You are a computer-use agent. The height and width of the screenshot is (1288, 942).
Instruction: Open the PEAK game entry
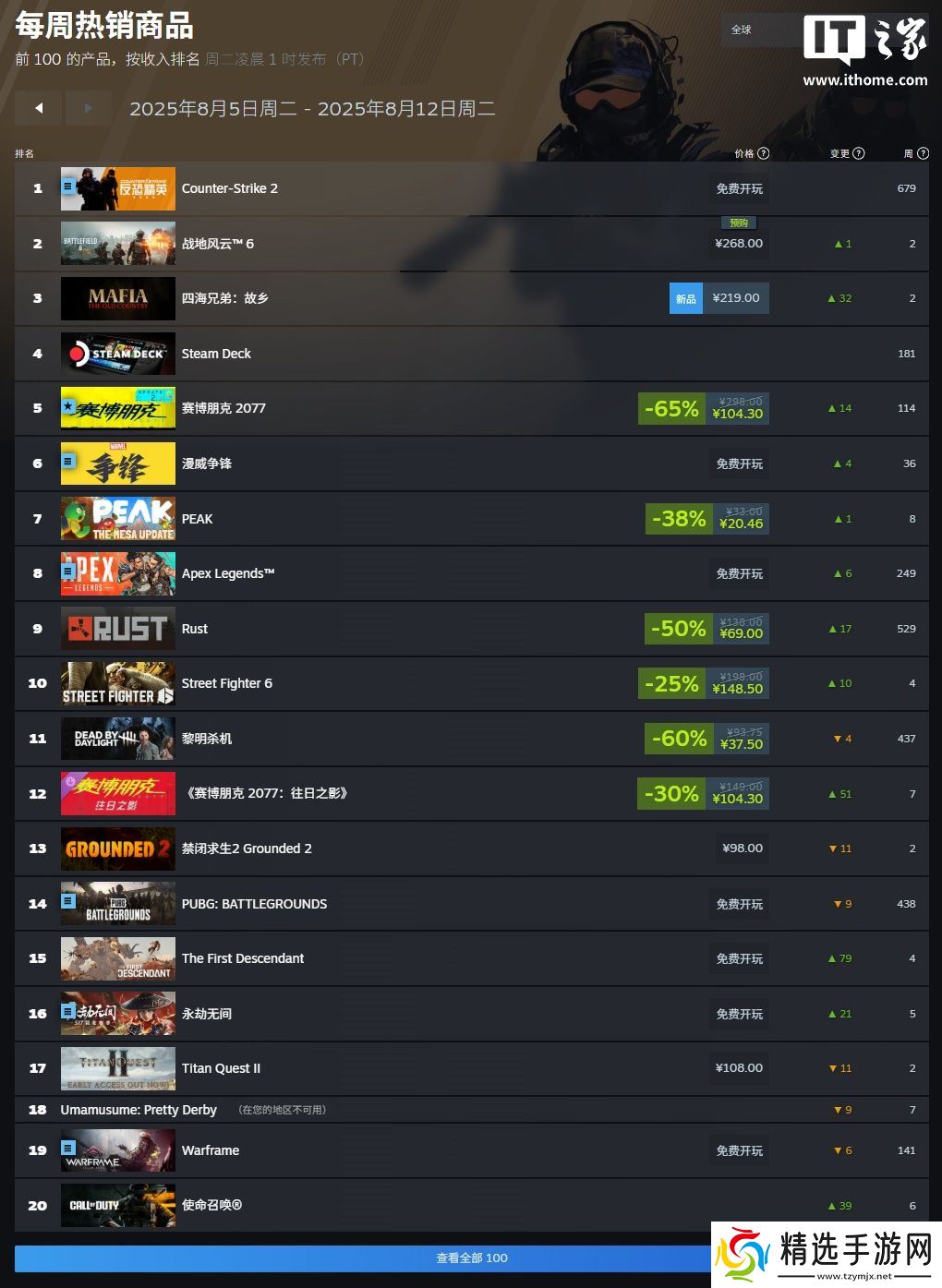[197, 519]
